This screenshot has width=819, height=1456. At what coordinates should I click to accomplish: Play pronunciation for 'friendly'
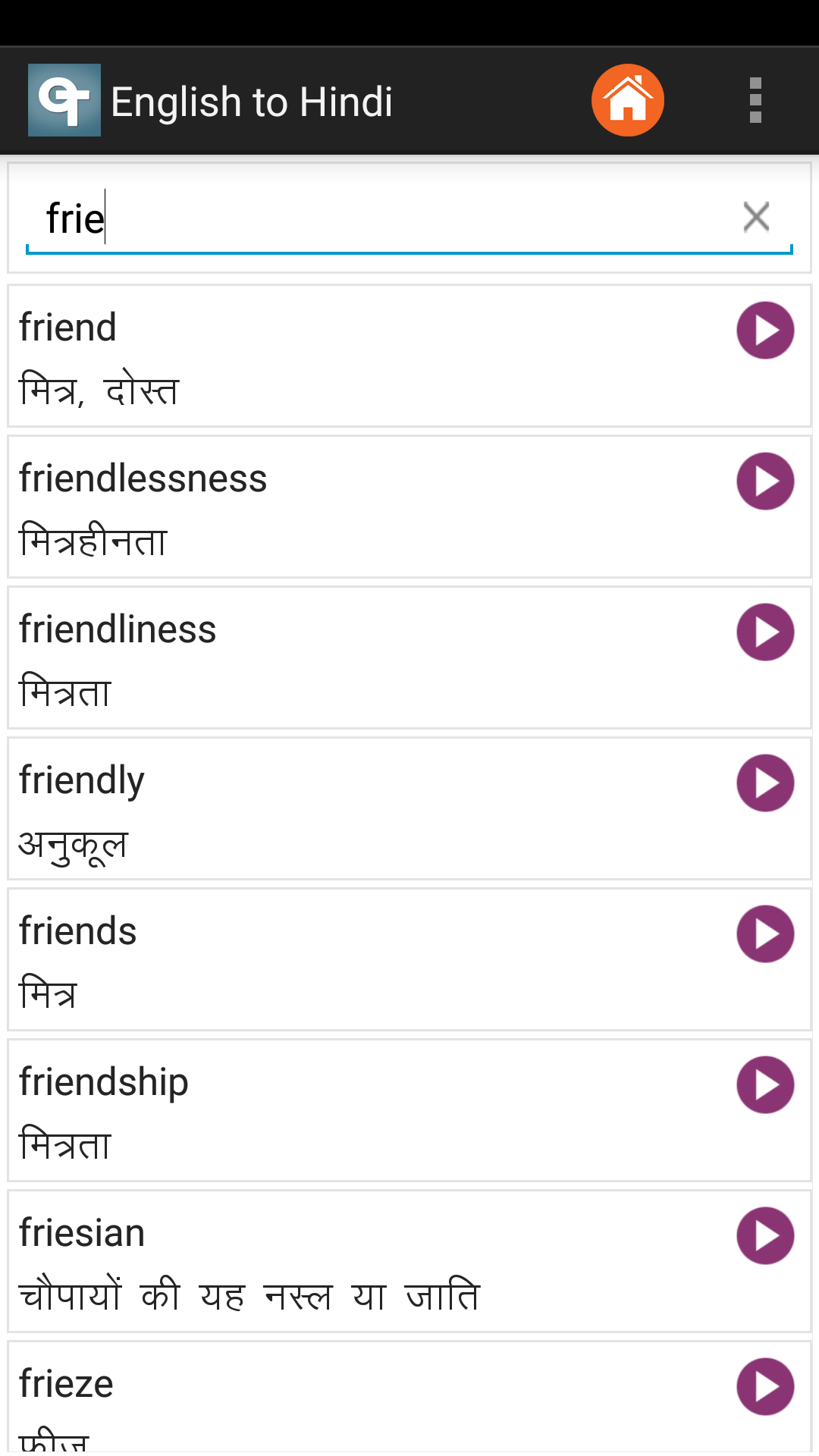click(765, 783)
